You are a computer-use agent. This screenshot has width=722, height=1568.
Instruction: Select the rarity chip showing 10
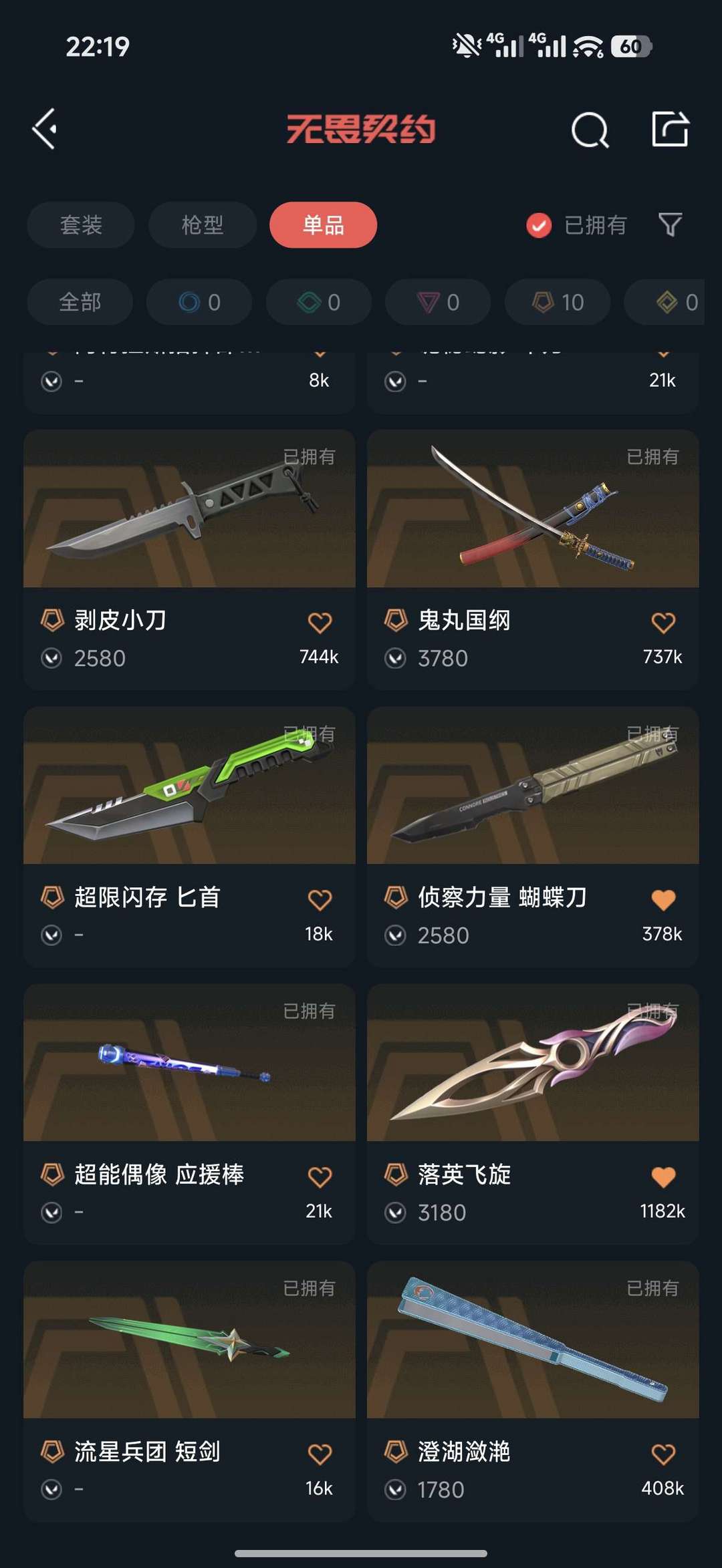tap(558, 302)
